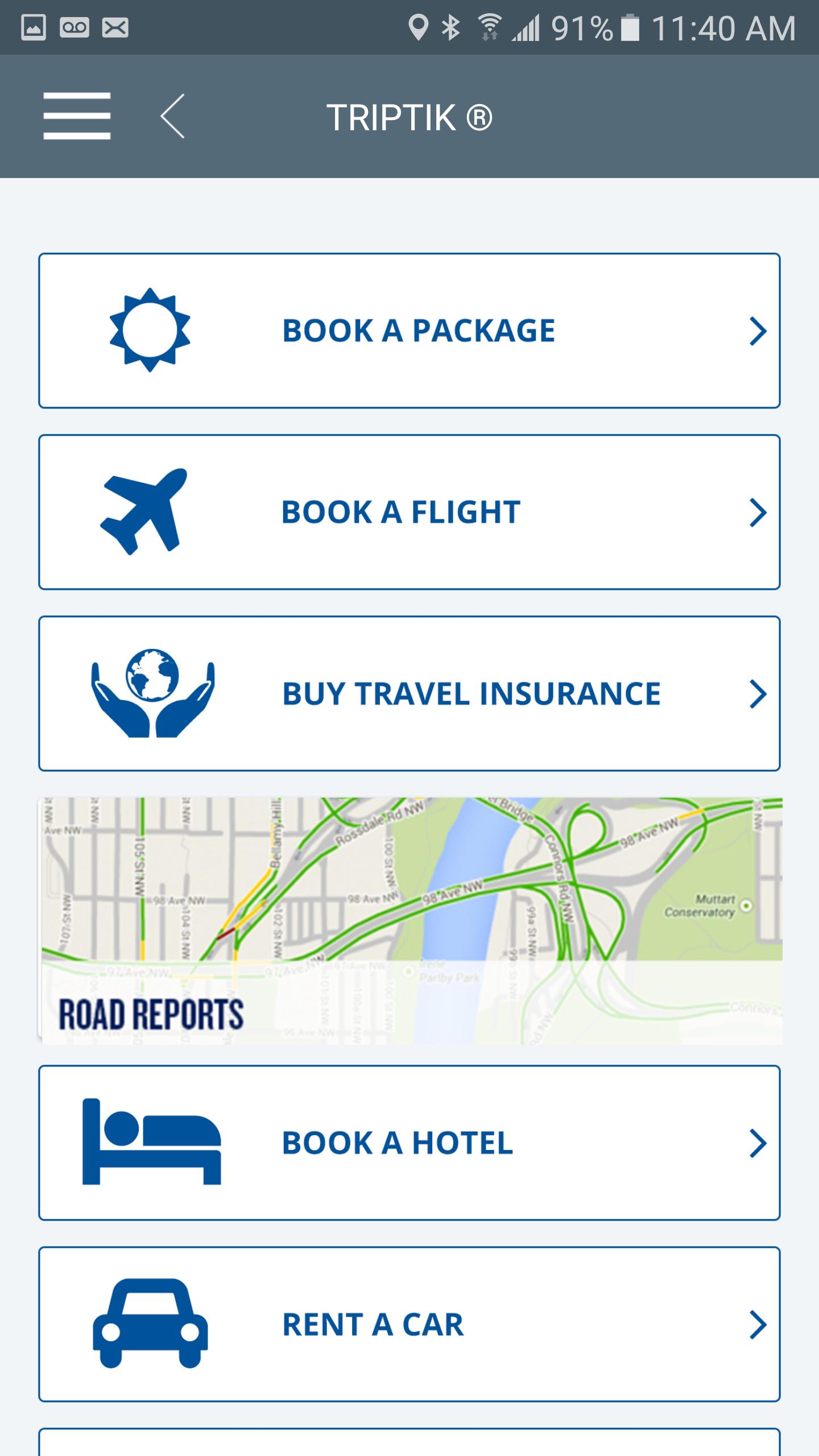Image resolution: width=819 pixels, height=1456 pixels.
Task: Select Book a Flight
Action: [409, 512]
